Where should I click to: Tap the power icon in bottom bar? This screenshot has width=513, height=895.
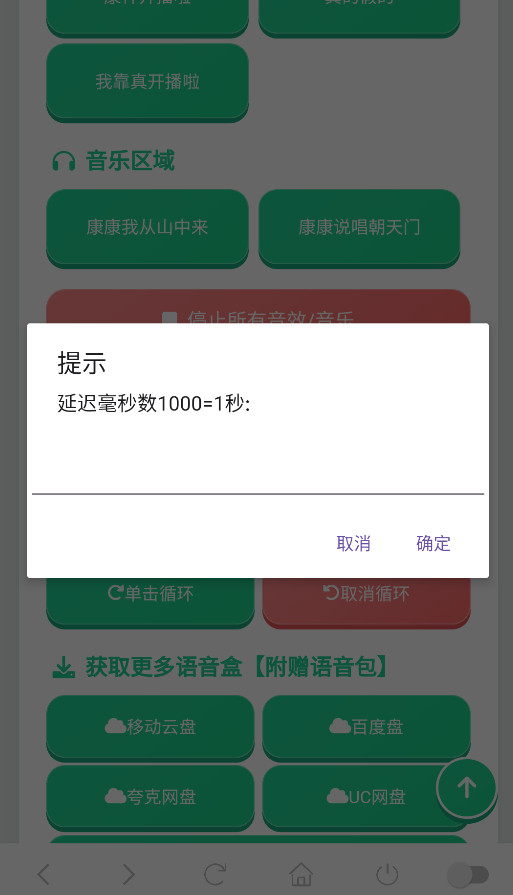[387, 874]
